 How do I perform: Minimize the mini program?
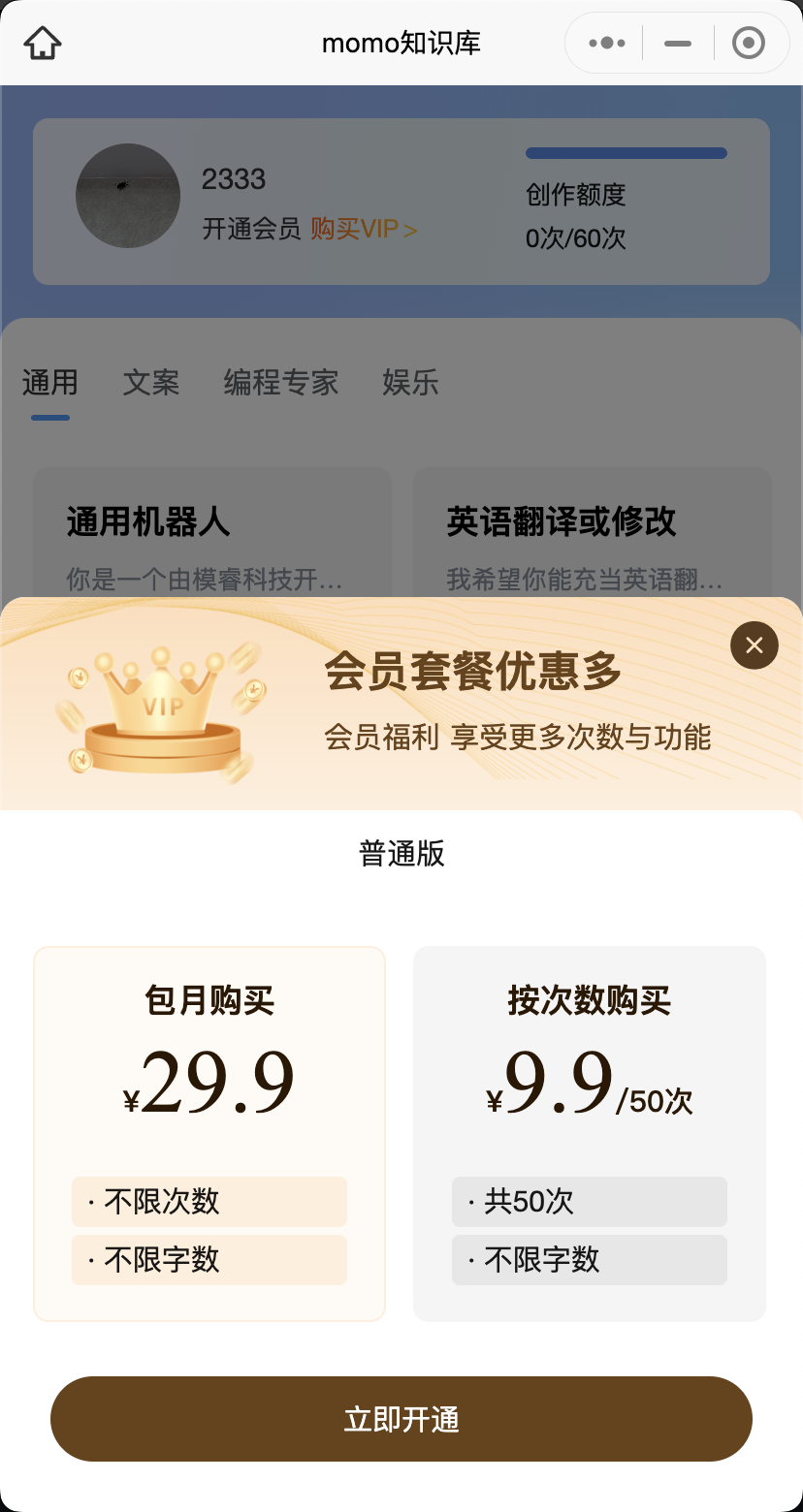coord(678,44)
